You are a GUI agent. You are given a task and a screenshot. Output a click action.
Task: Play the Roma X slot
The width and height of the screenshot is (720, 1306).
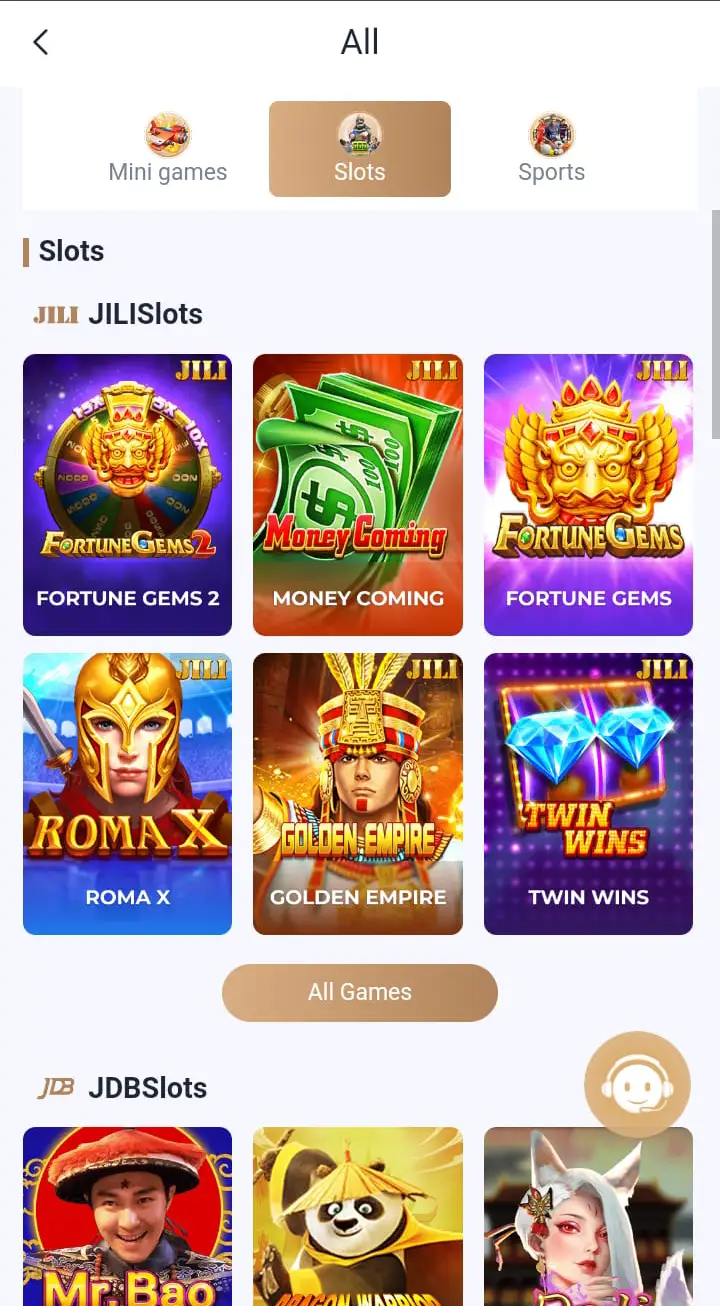[128, 794]
